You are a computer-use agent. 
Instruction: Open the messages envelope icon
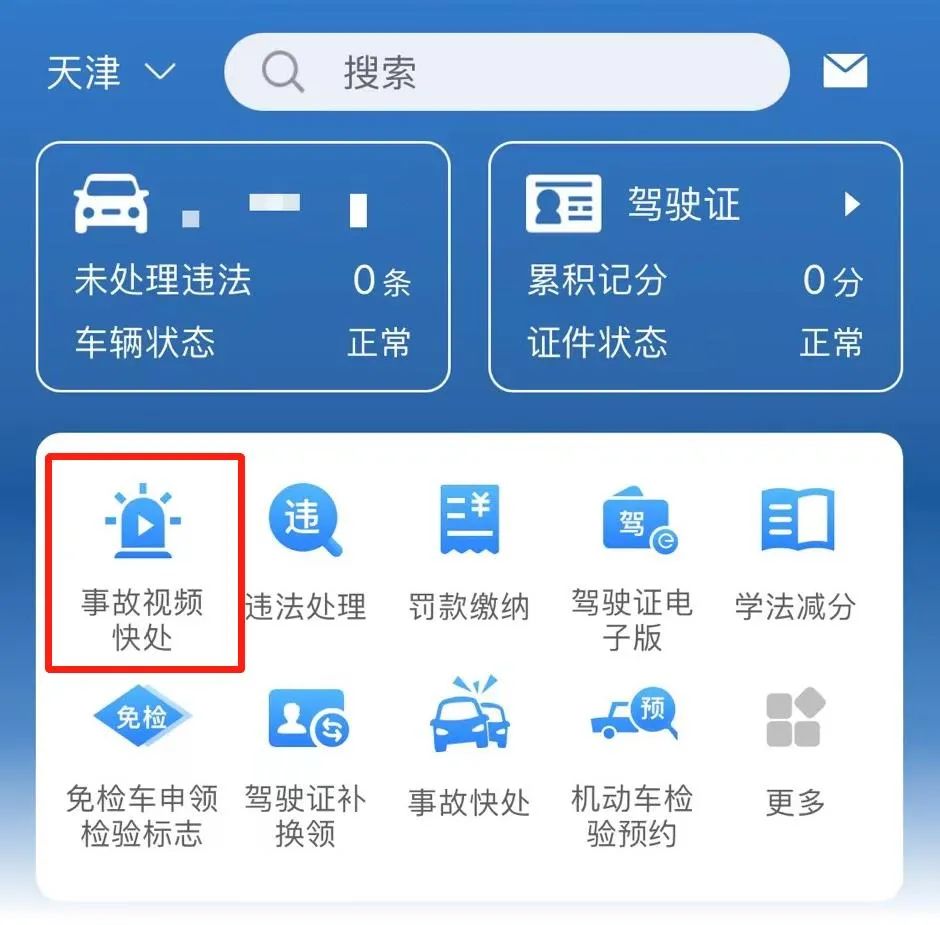845,71
